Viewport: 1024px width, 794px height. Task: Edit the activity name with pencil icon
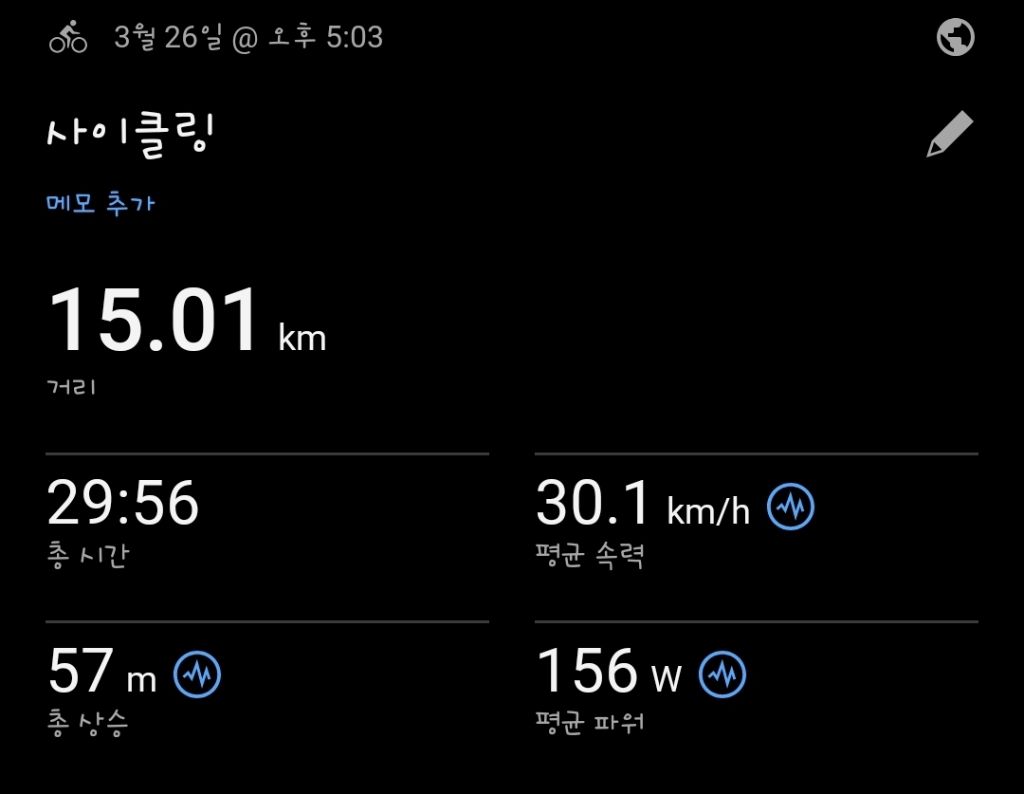949,135
